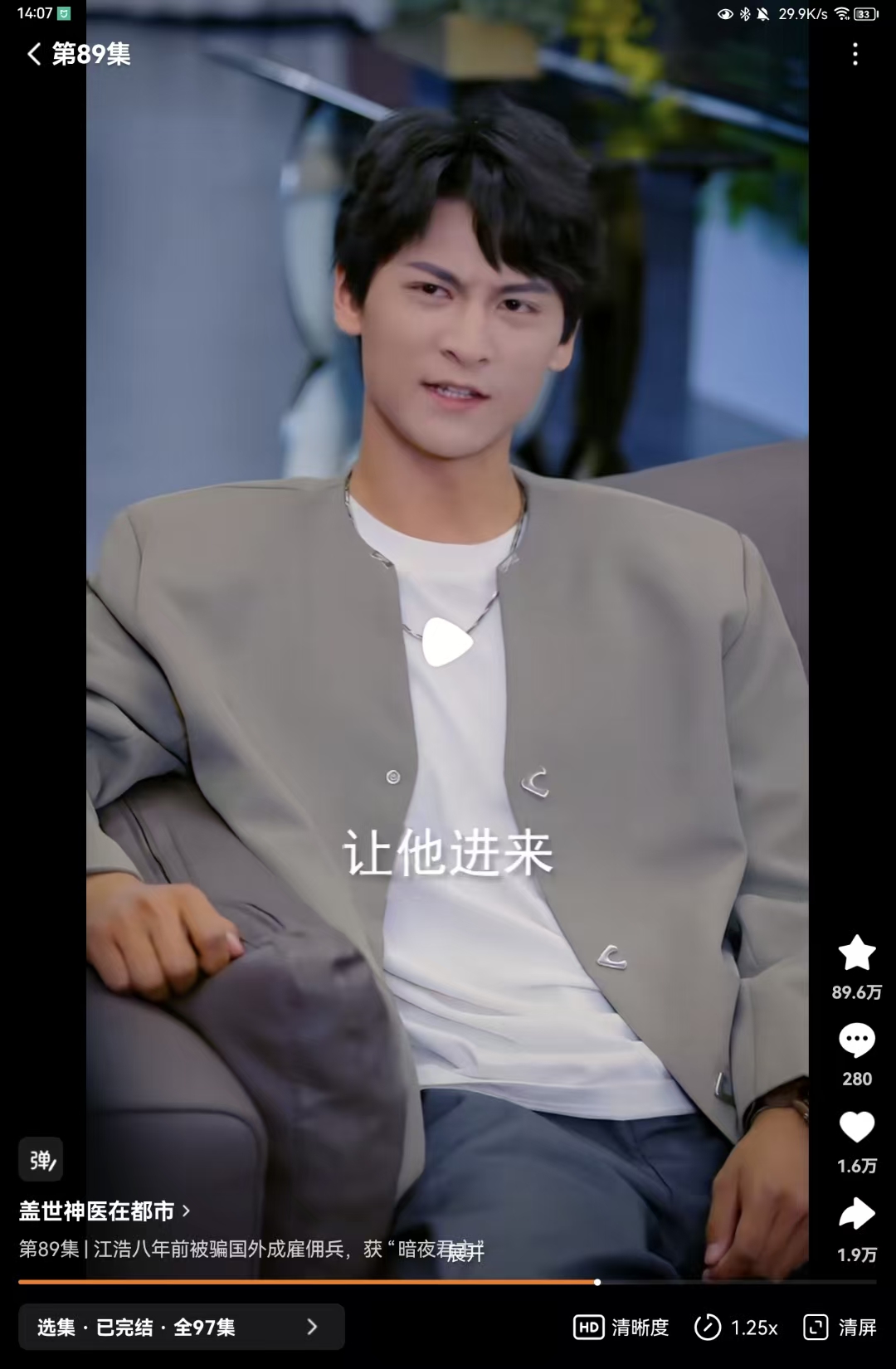Open the three-dot overflow menu
Image resolution: width=896 pixels, height=1369 pixels.
[855, 55]
